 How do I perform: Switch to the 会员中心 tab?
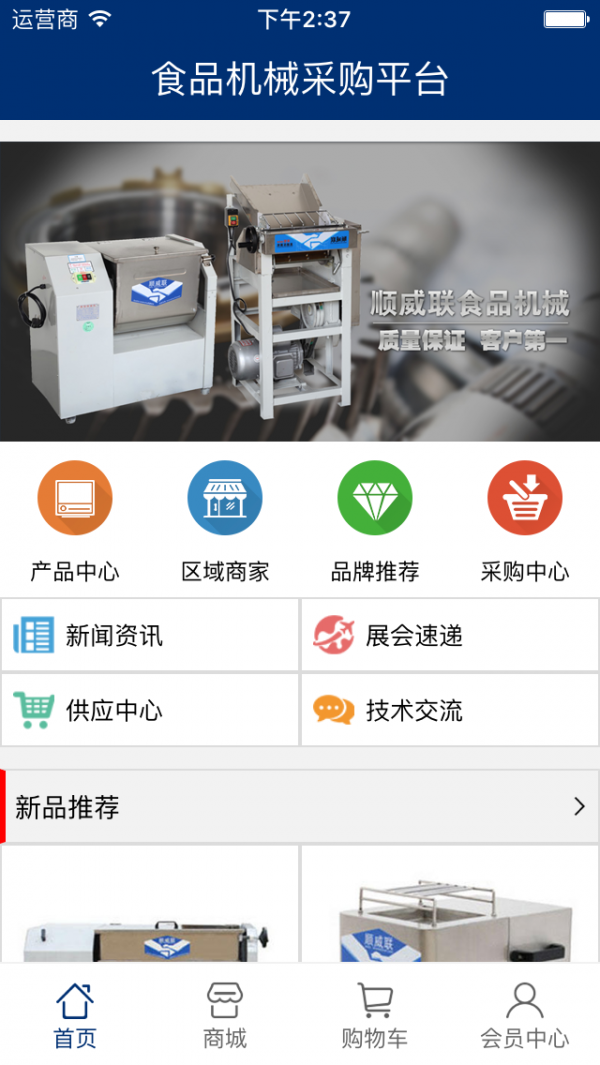tap(525, 1015)
